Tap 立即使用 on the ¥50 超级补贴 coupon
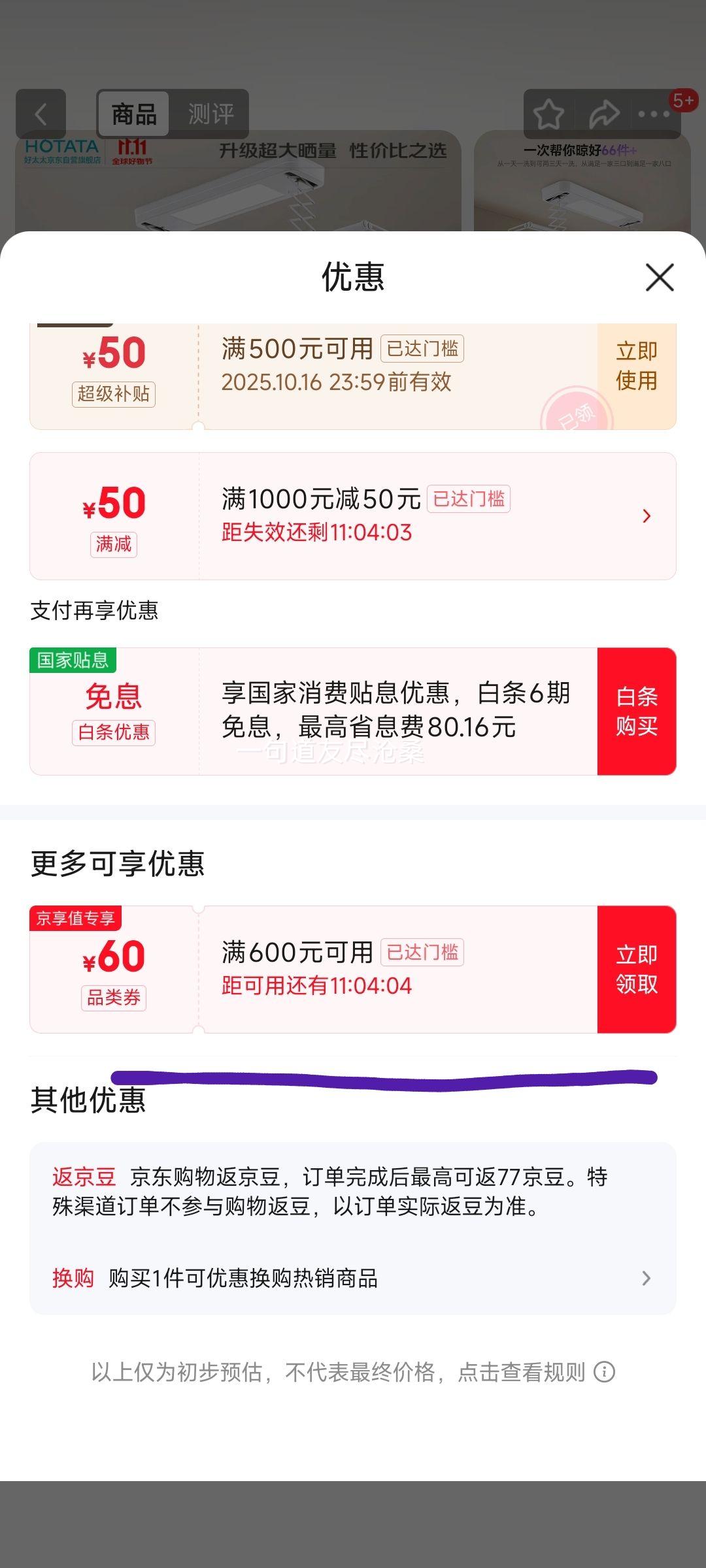This screenshot has width=706, height=1568. 636,367
